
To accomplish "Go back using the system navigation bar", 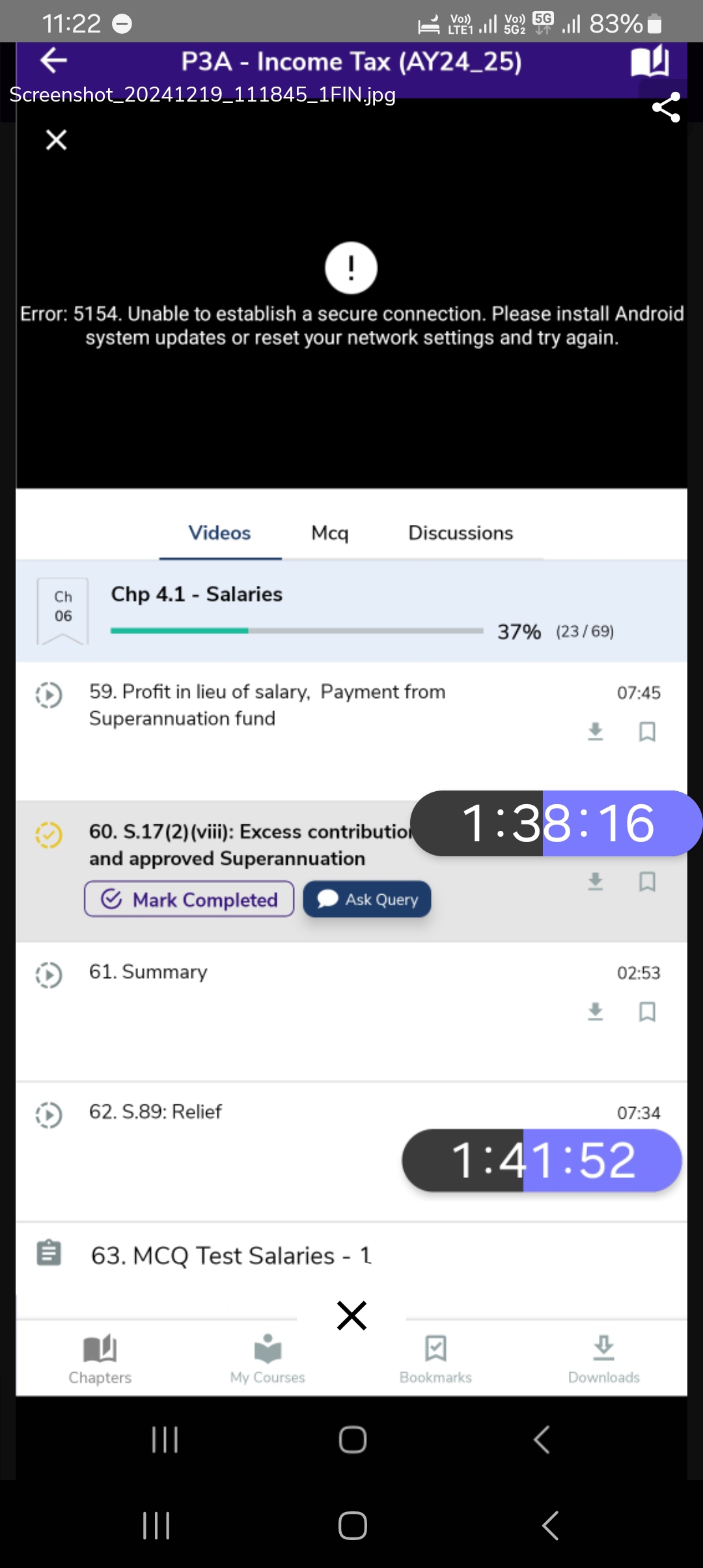I will pos(550,1525).
